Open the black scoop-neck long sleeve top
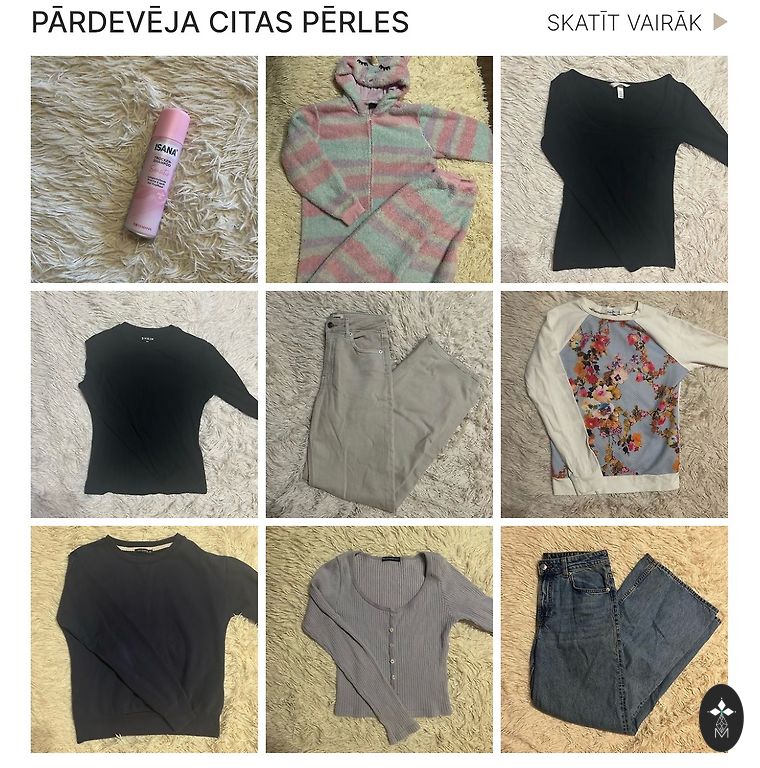 pyautogui.click(x=614, y=169)
